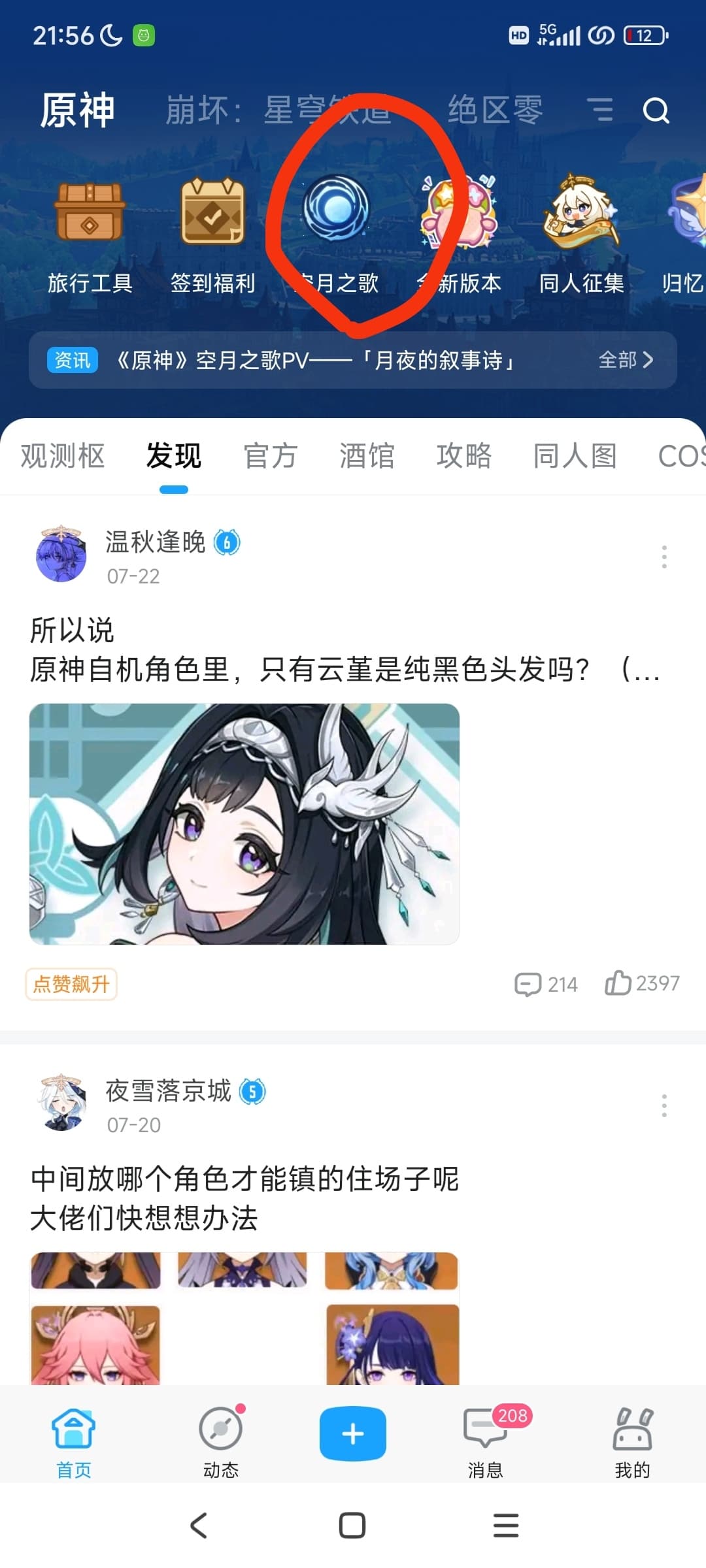The height and width of the screenshot is (1568, 706).
Task: Switch to the 酒馆 tab
Action: pos(367,456)
